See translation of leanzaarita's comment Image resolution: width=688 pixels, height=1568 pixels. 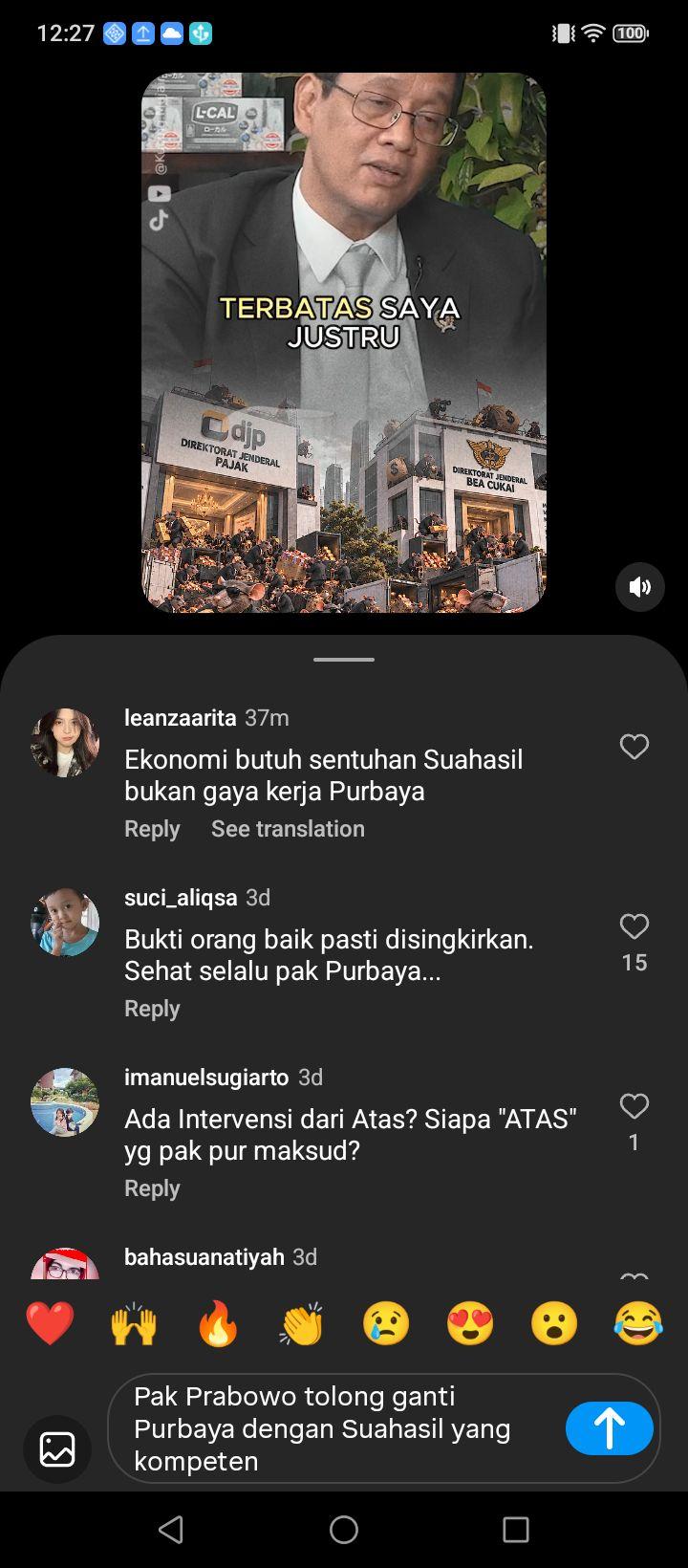tap(288, 829)
